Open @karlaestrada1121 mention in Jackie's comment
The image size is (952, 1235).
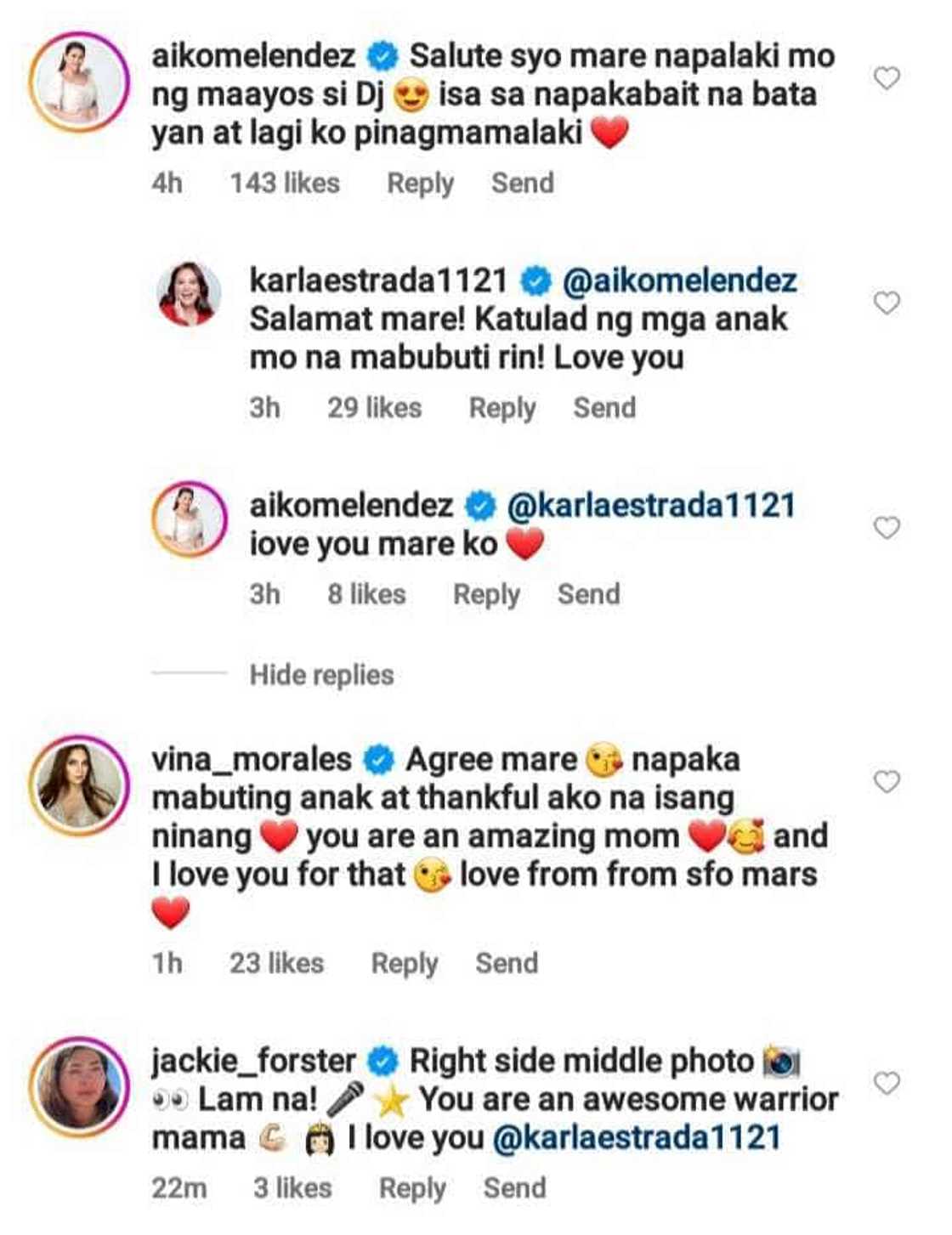pyautogui.click(x=636, y=1138)
